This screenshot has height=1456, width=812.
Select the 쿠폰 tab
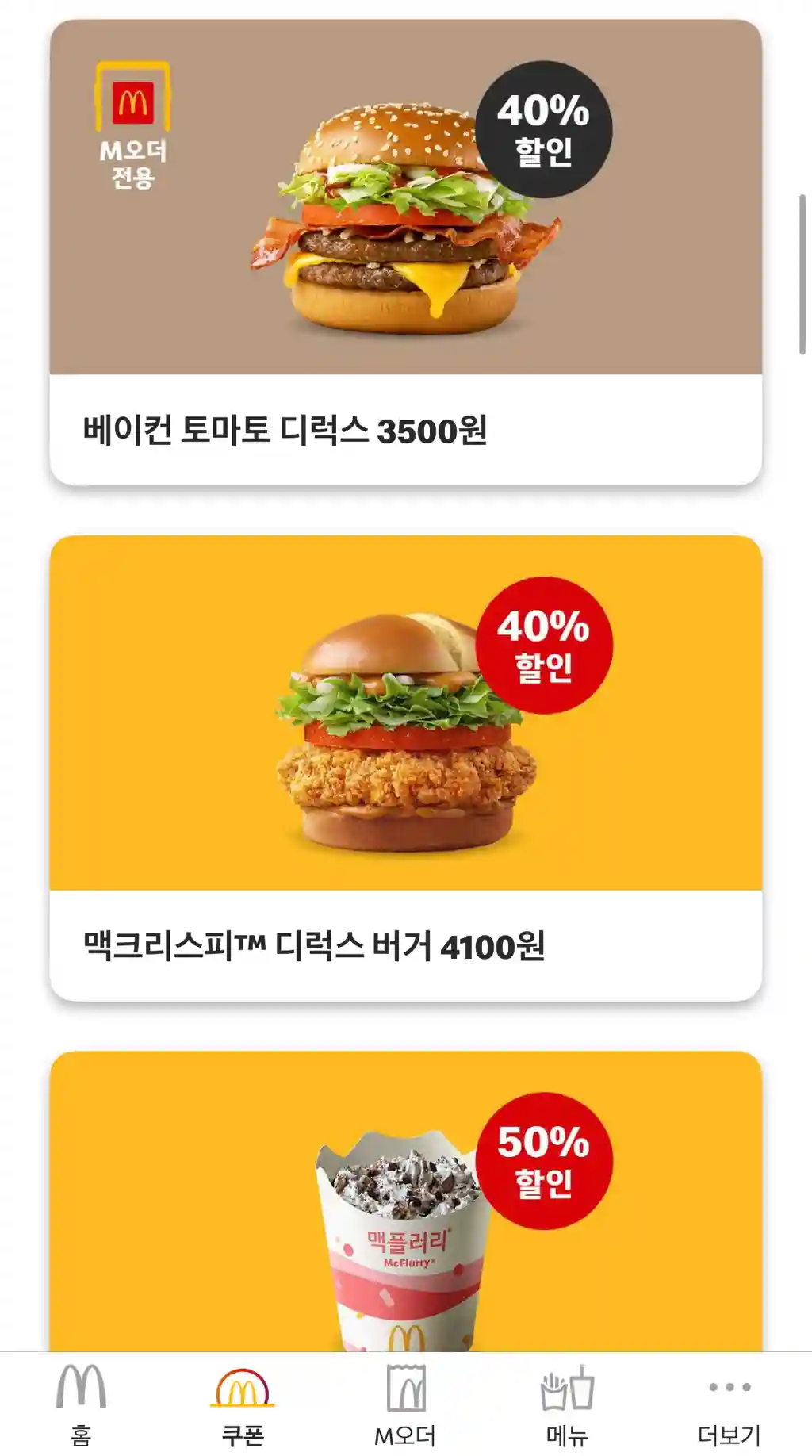pos(243,1405)
